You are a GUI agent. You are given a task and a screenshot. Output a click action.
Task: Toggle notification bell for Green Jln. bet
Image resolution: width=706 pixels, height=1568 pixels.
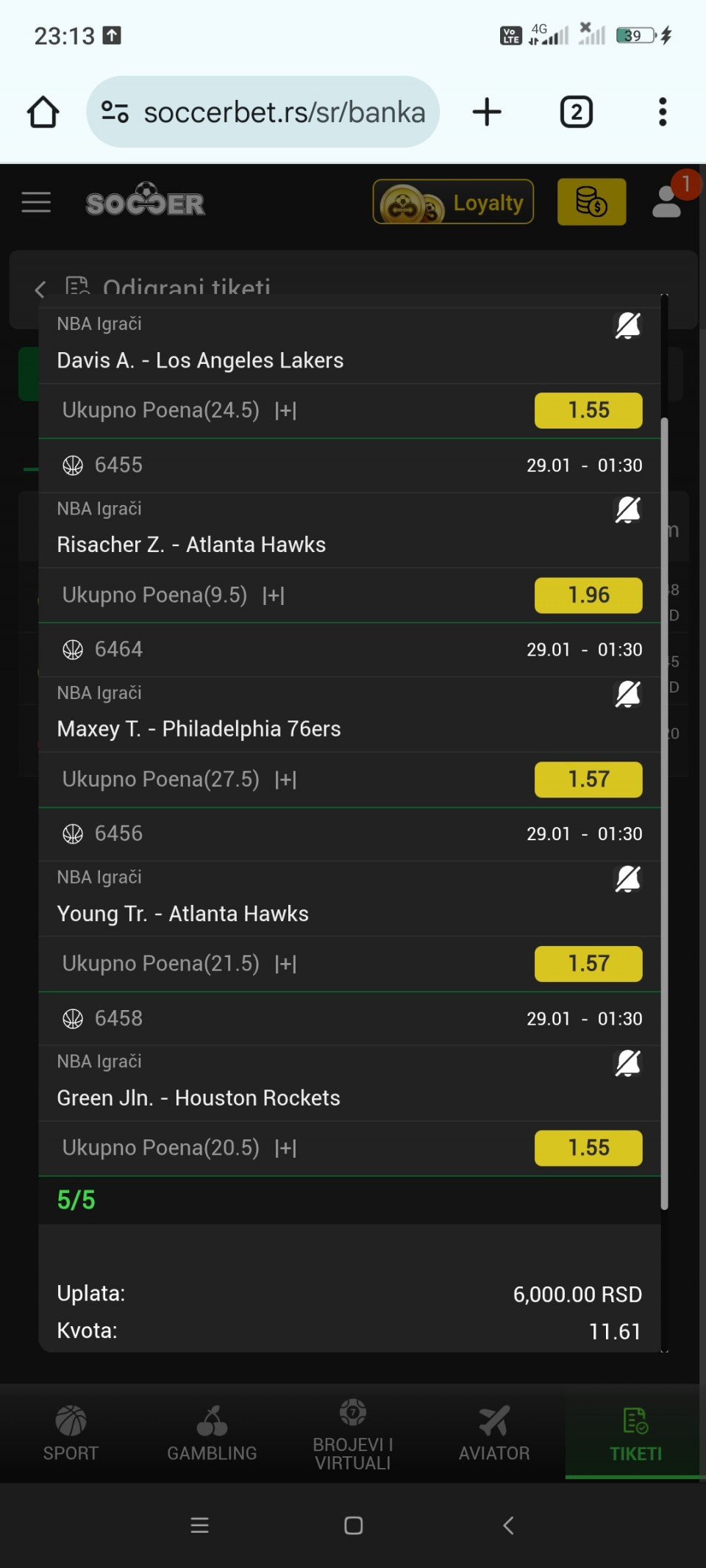click(627, 1062)
